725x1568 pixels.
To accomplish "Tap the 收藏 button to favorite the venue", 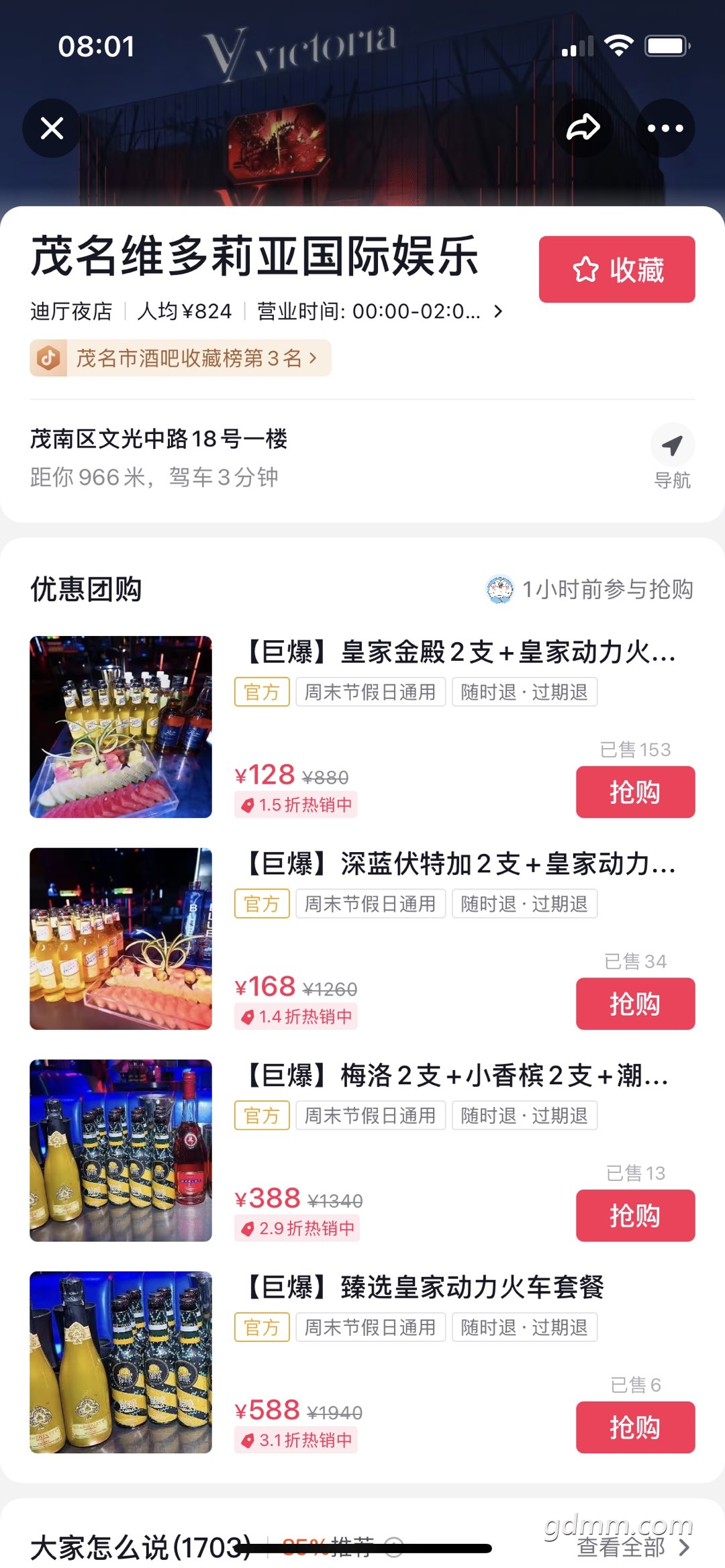I will tap(616, 269).
